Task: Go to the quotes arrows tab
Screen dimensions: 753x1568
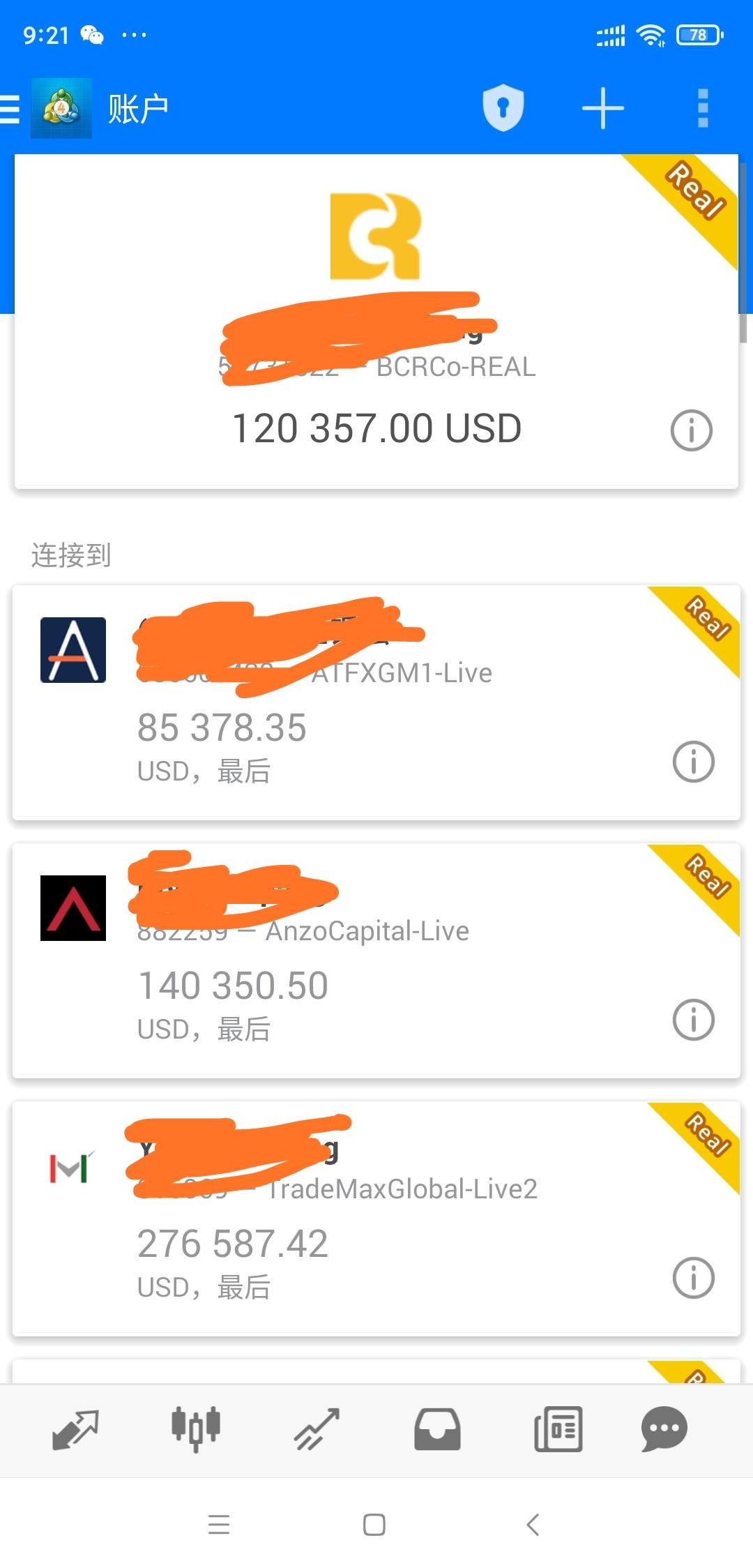Action: coord(76,1429)
